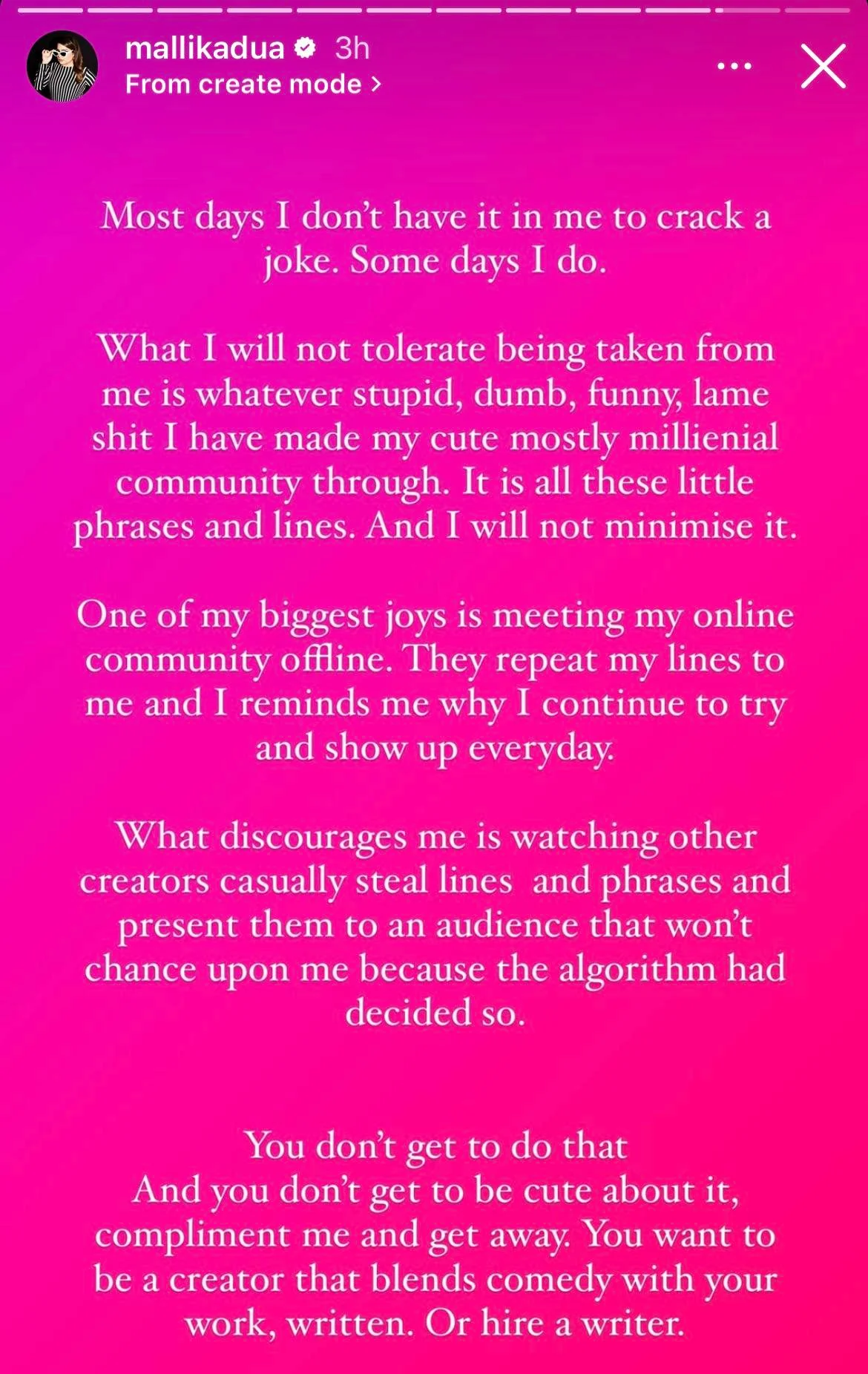This screenshot has width=868, height=1374.
Task: Open the From create mode link
Action: pyautogui.click(x=252, y=85)
